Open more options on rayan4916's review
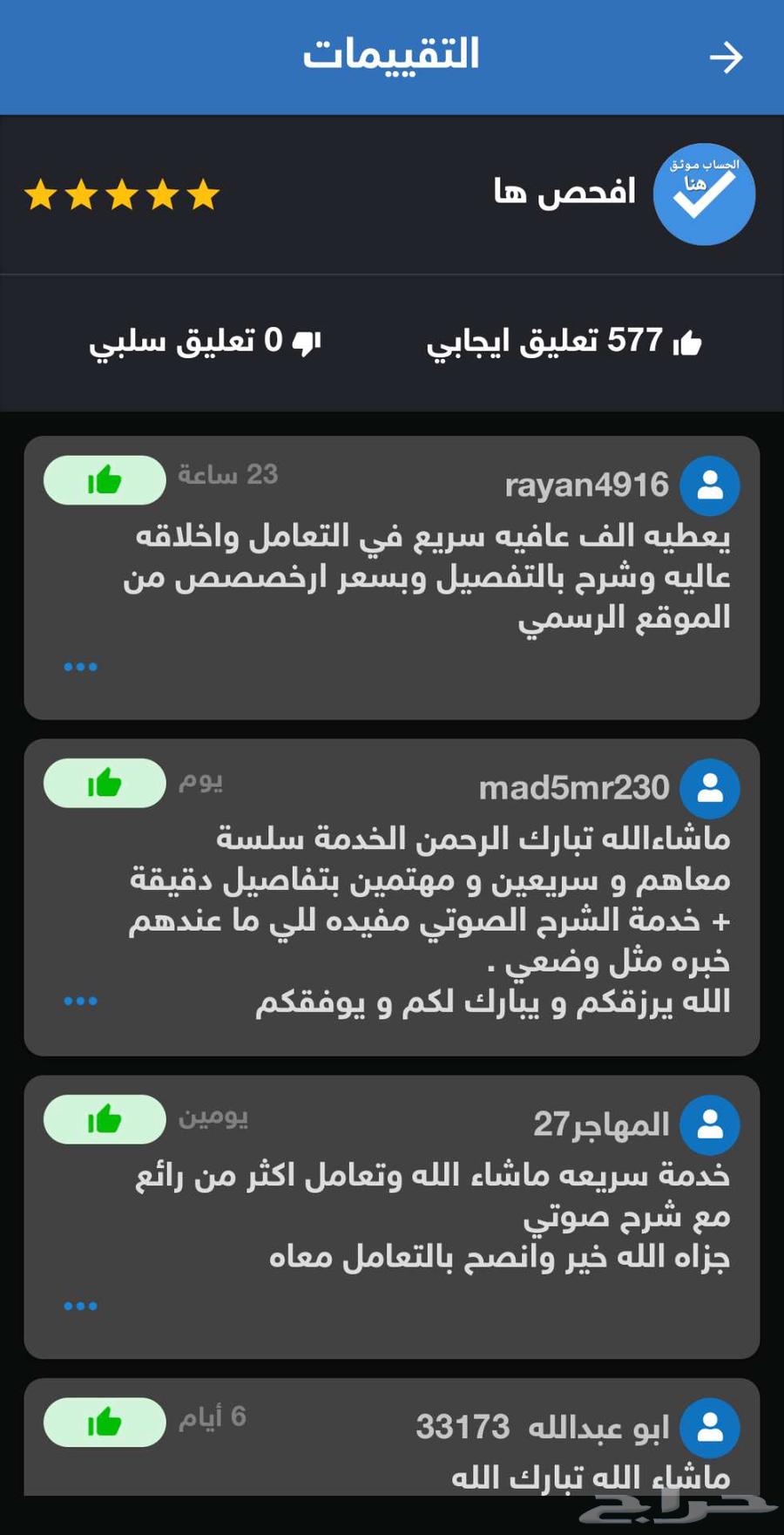The height and width of the screenshot is (1535, 784). (80, 667)
